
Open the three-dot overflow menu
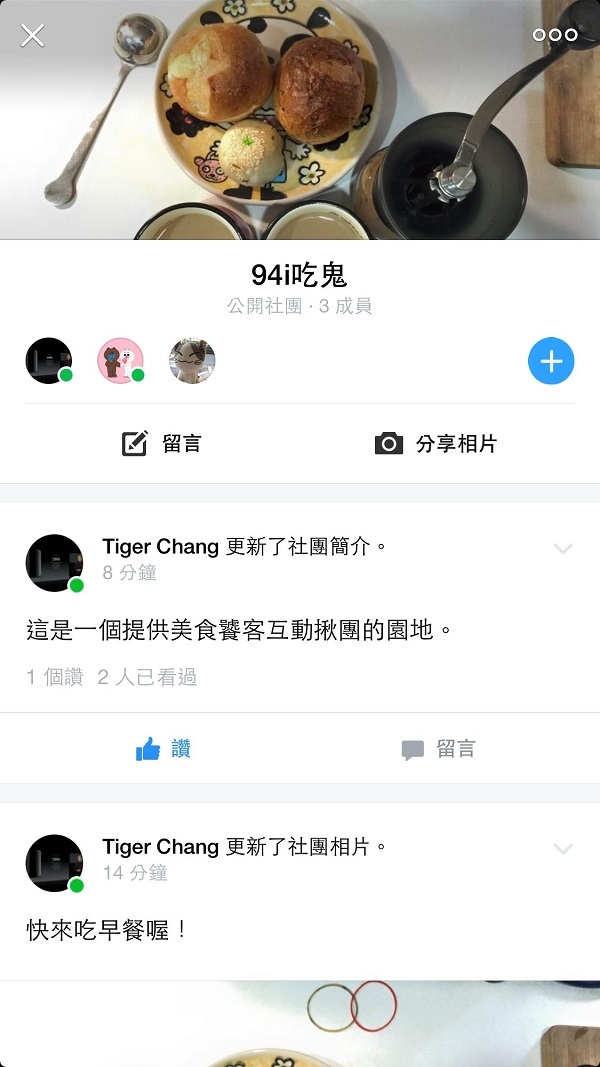[x=555, y=35]
